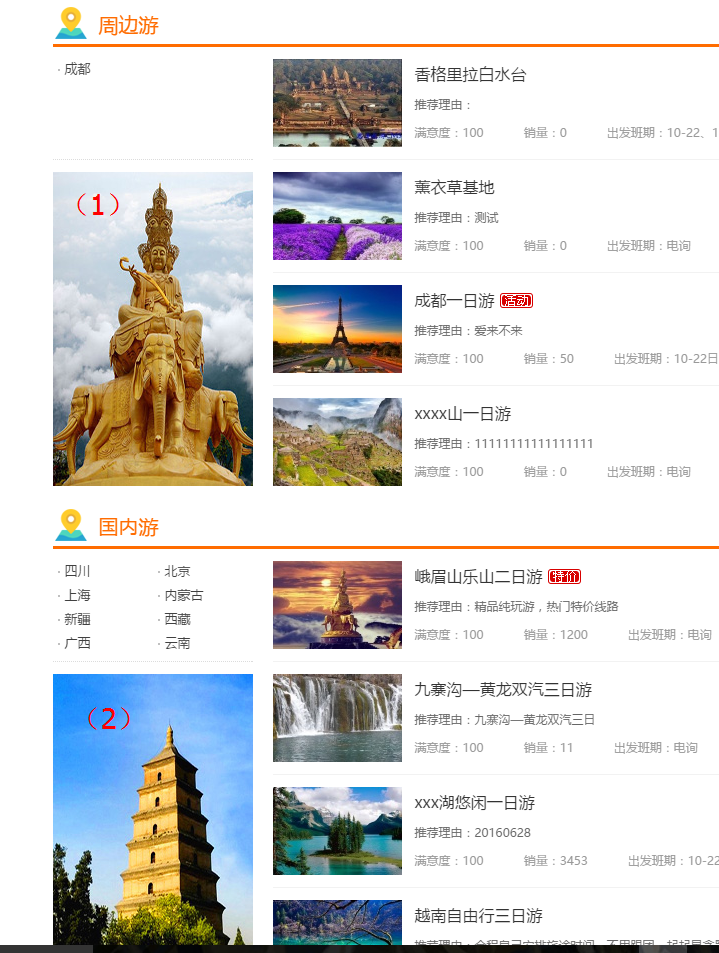Select the 广西 region link
This screenshot has height=953, width=719.
[77, 643]
